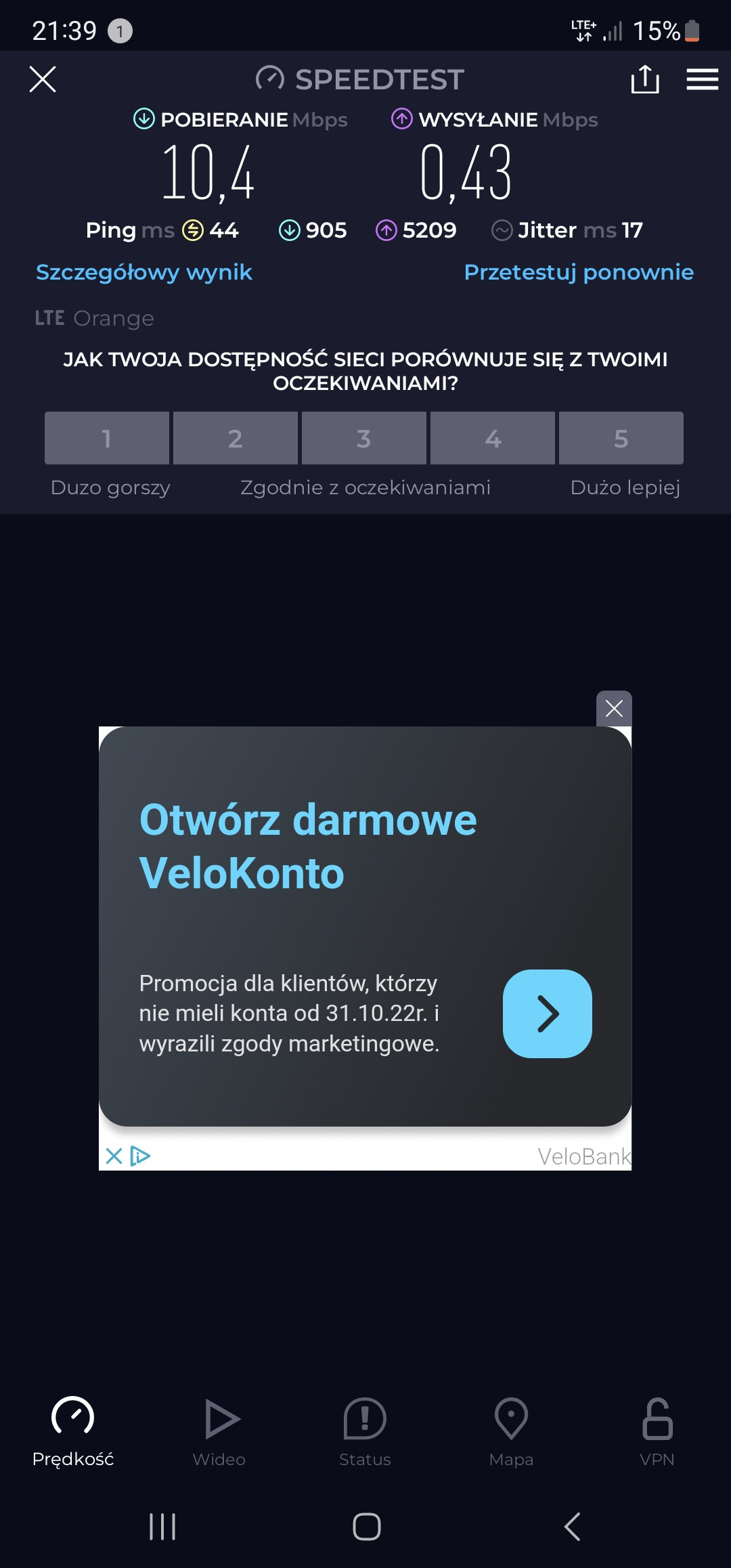The image size is (731, 1568).
Task: Tap the upload speed arrow icon
Action: pyautogui.click(x=402, y=119)
